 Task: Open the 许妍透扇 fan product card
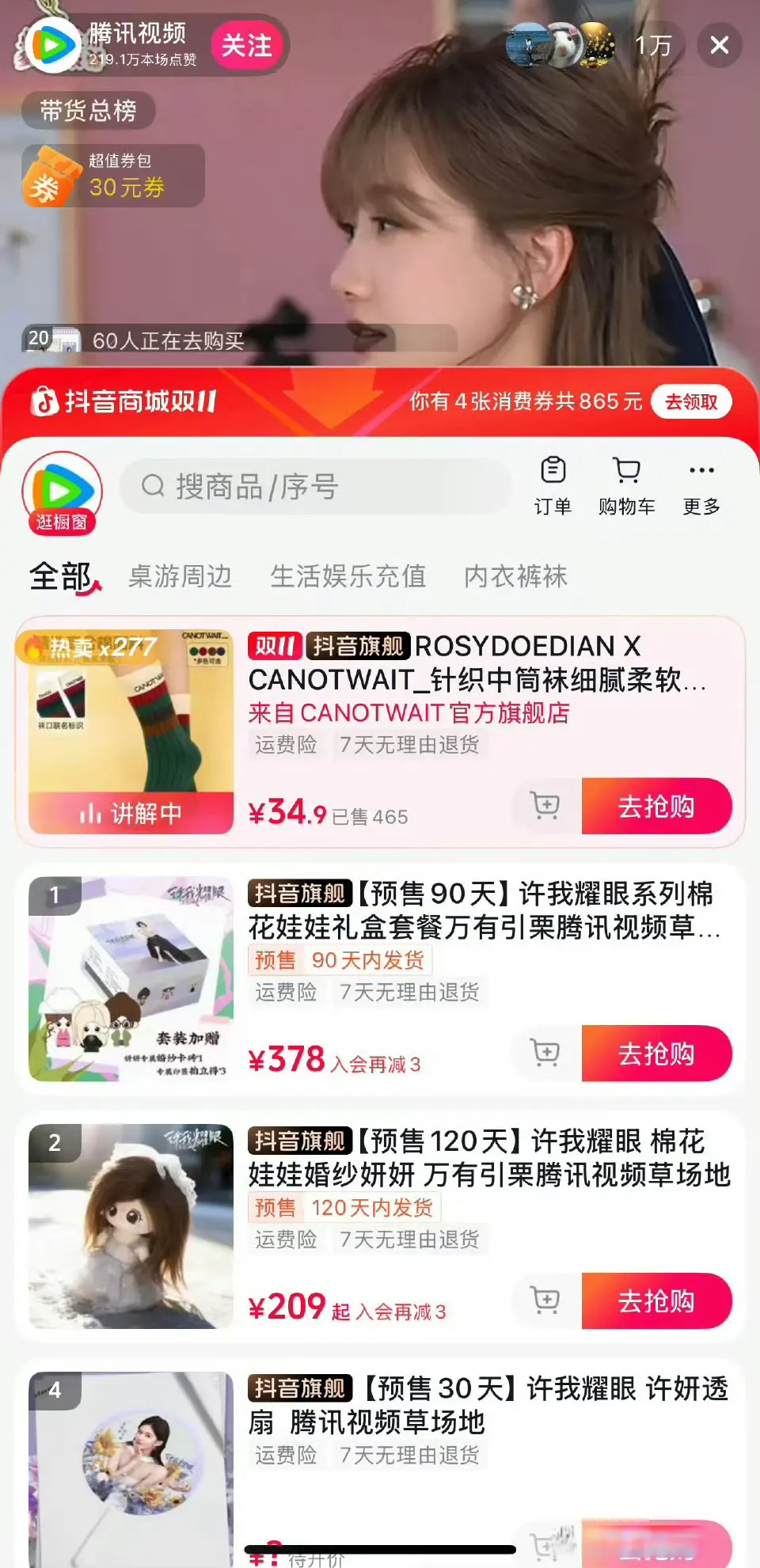coord(488,1405)
